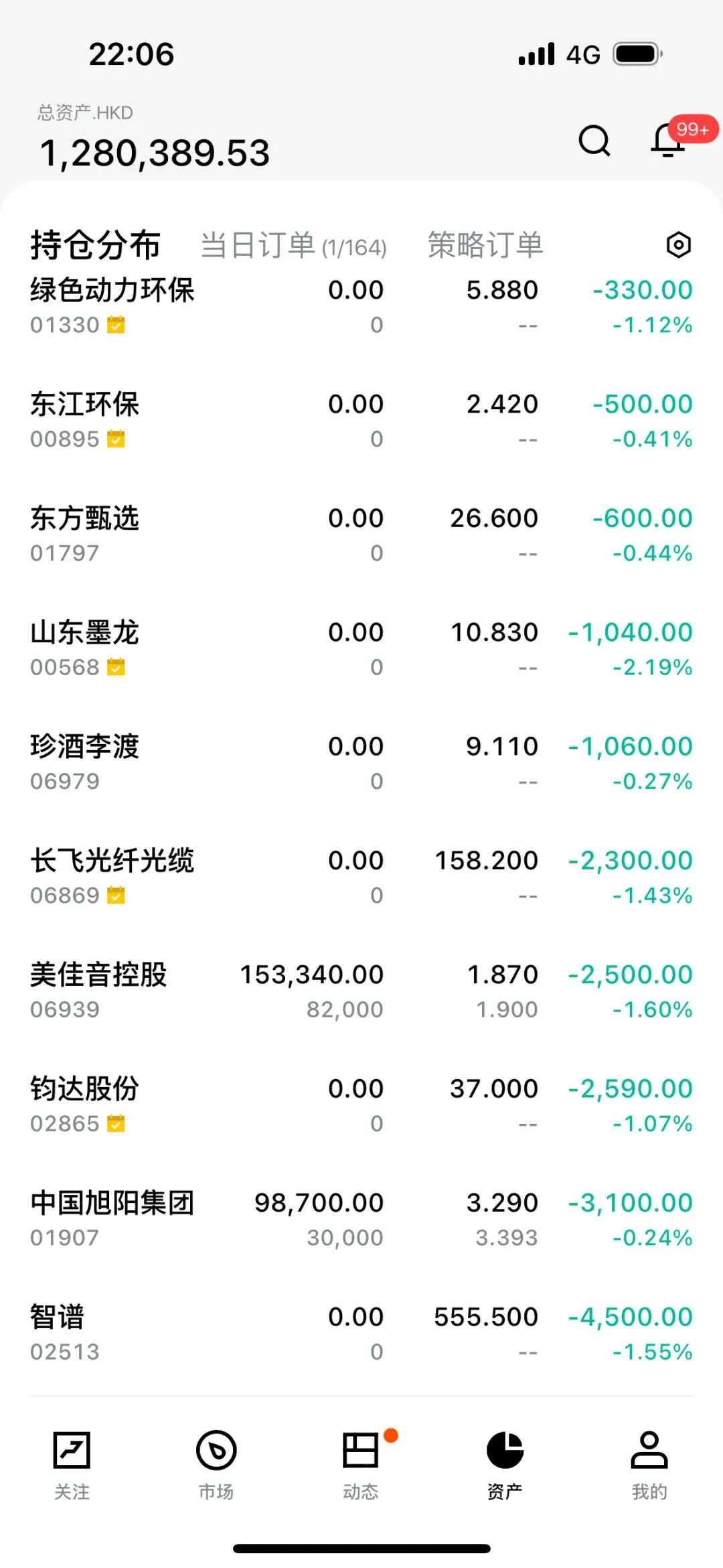Select the 持仓分布 tab
This screenshot has height=1568, width=723.
pyautogui.click(x=95, y=245)
